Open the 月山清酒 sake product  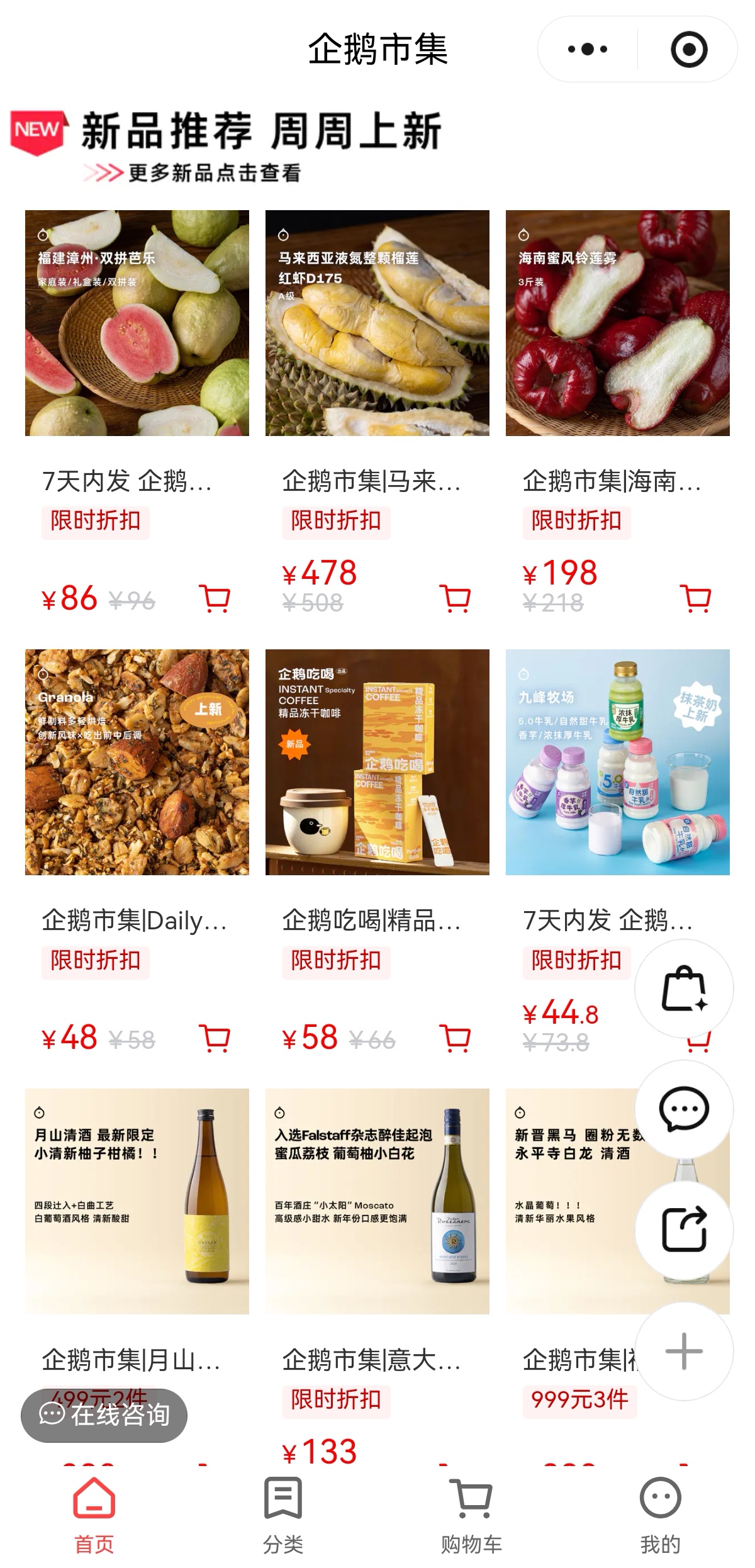click(137, 1201)
